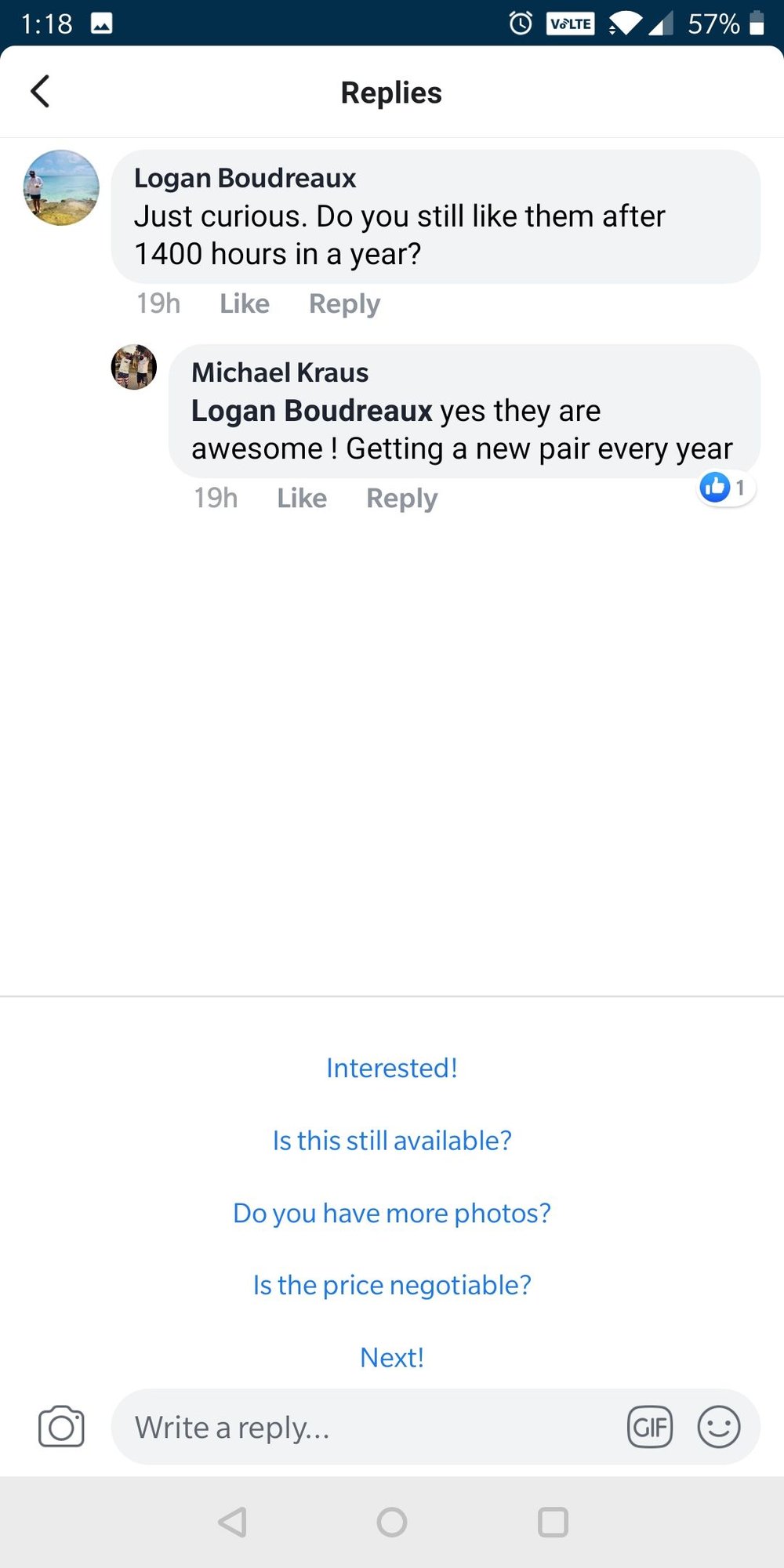Select the "Interested!" quick reply
Screen dimensions: 784x1568
(391, 1068)
